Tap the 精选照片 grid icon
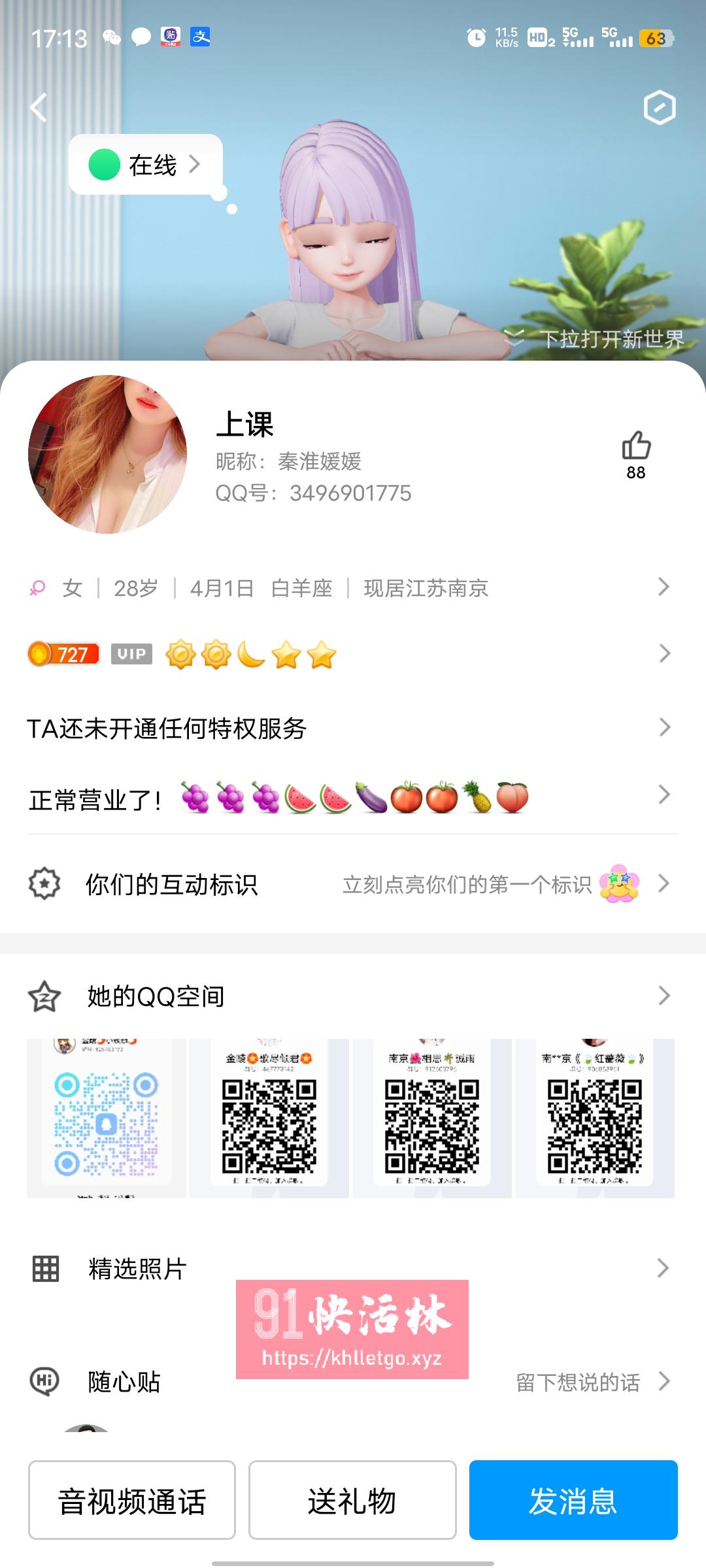706x1568 pixels. (44, 1269)
